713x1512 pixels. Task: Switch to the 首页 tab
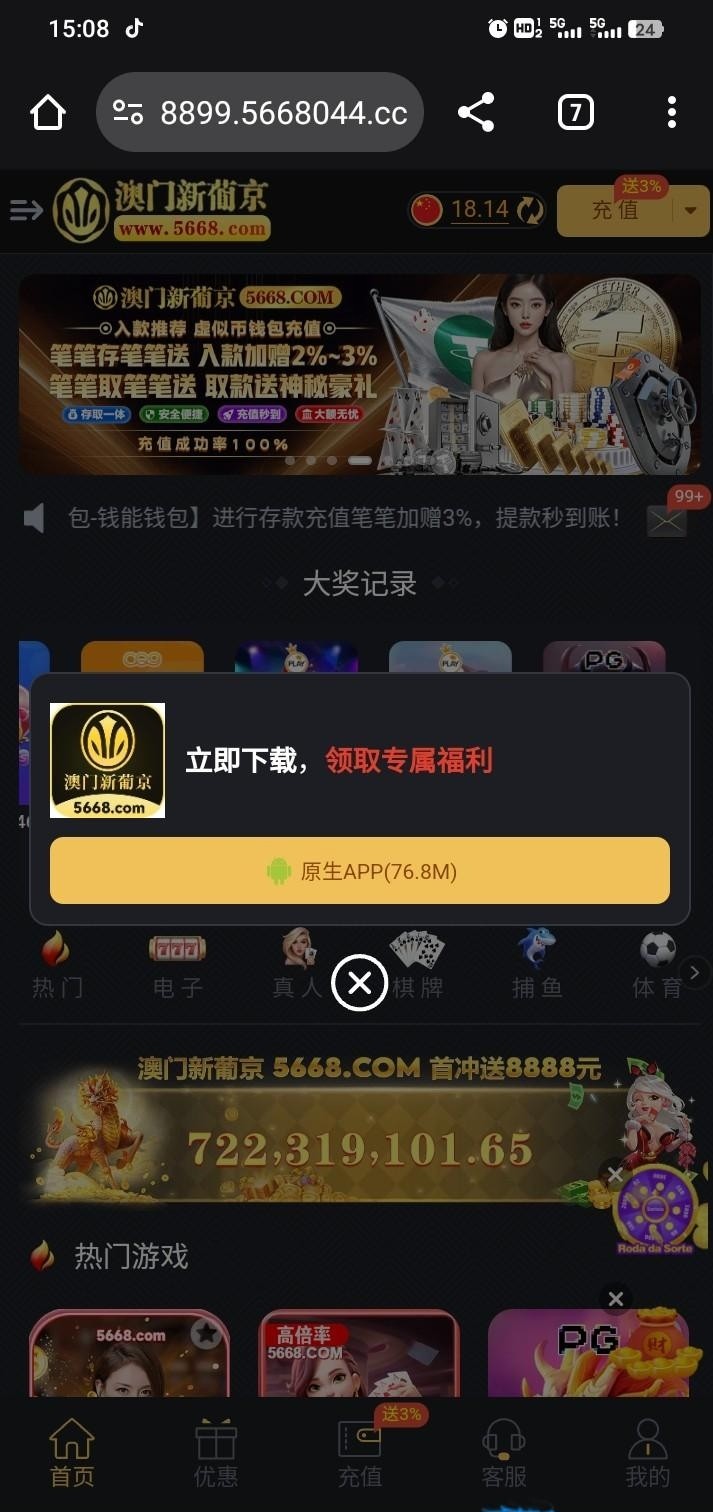pos(72,1455)
